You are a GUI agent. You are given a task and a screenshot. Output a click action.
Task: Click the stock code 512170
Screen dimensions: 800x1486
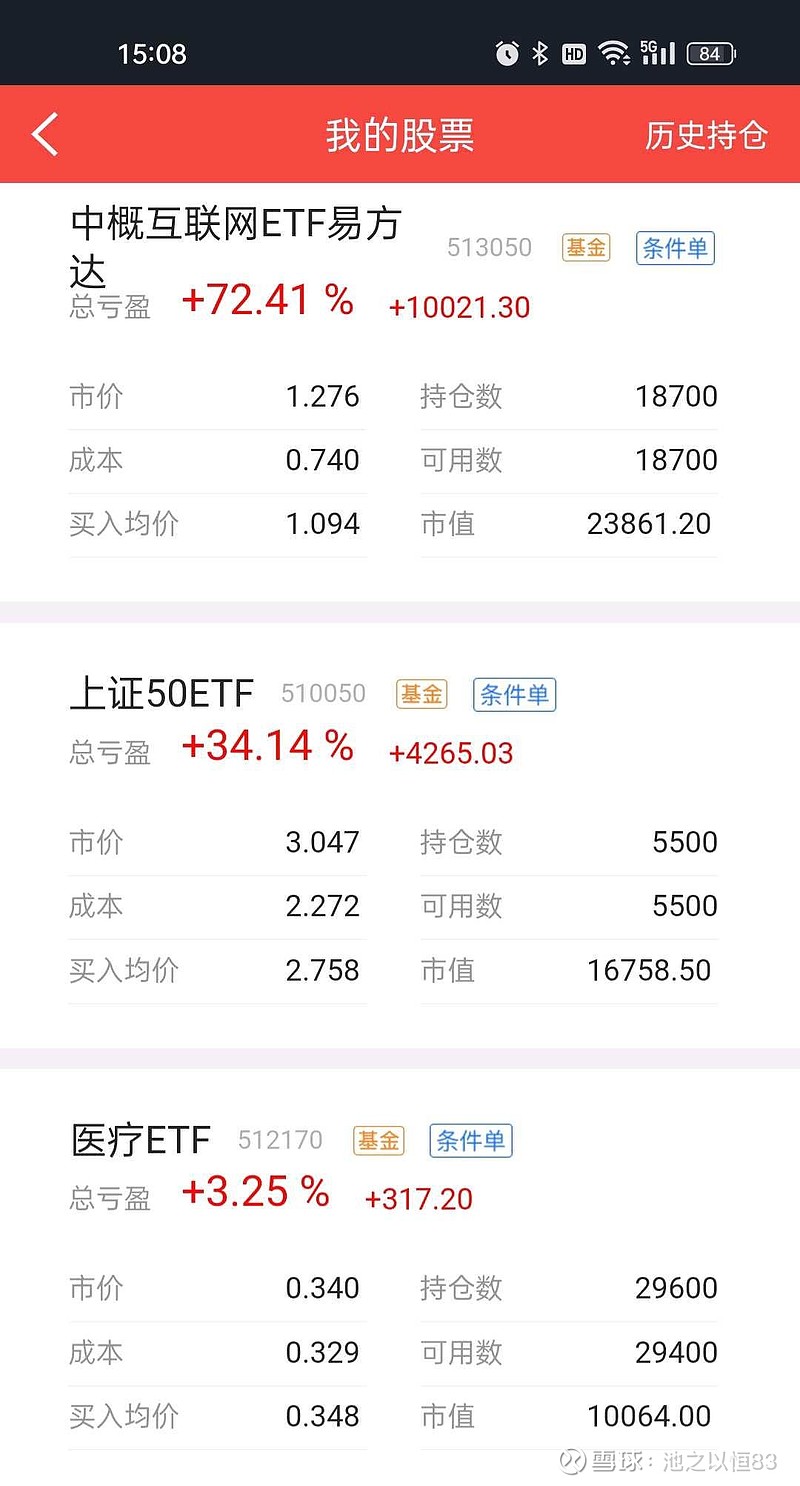(279, 1140)
